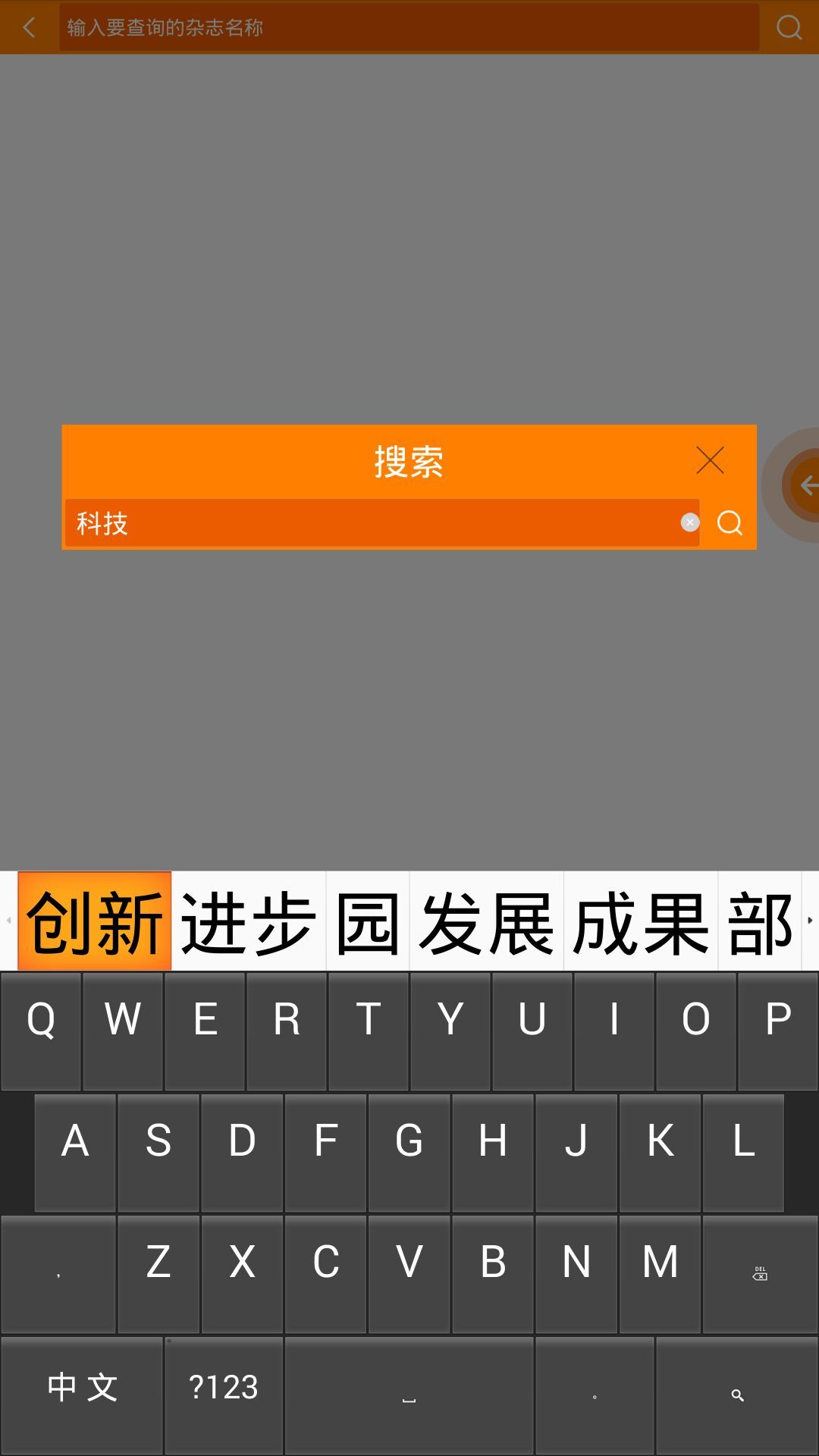Tap the search icon beside 科技
Viewport: 819px width, 1456px height.
pos(730,522)
